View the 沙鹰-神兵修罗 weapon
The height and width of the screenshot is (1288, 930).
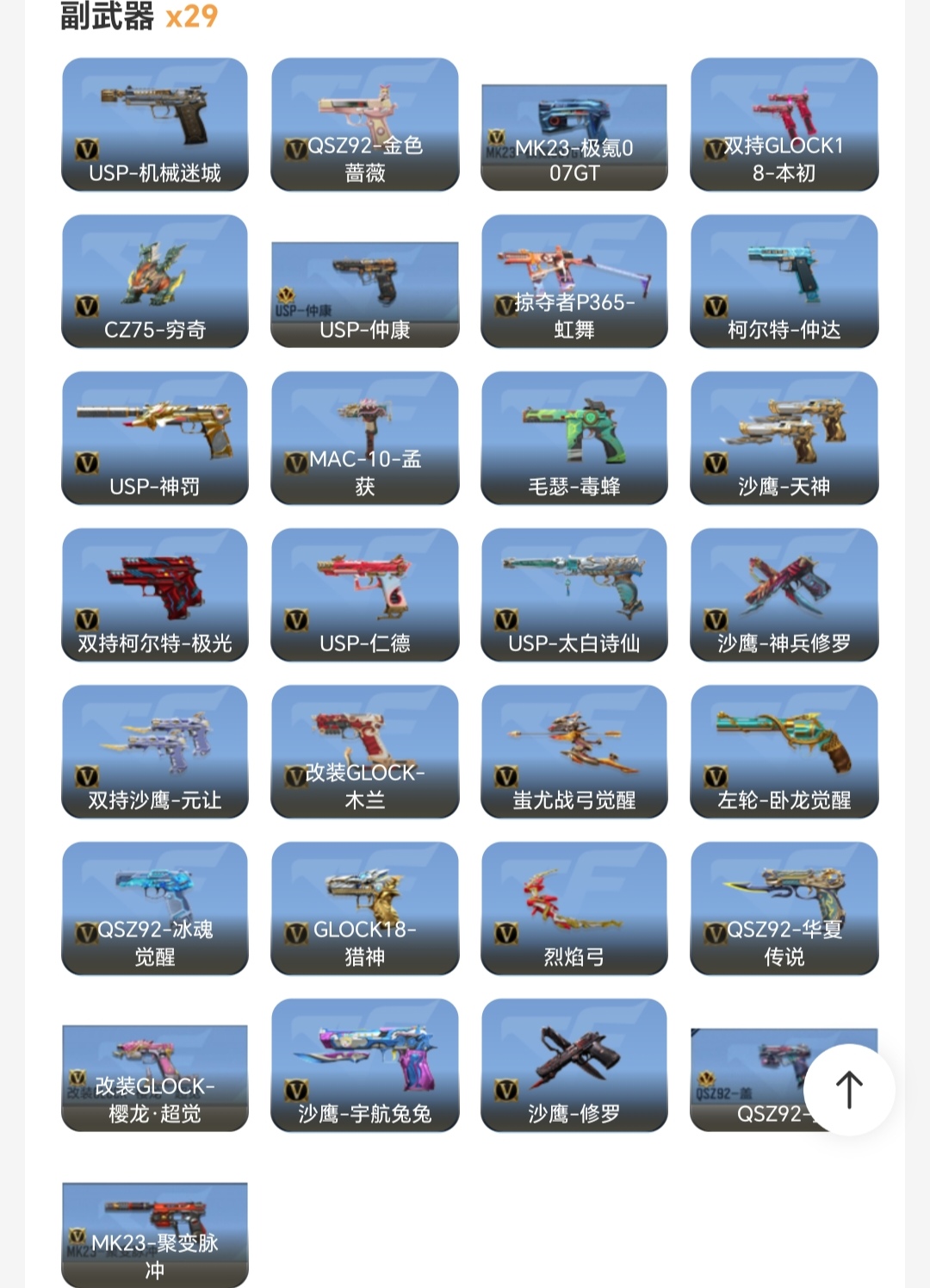(784, 594)
